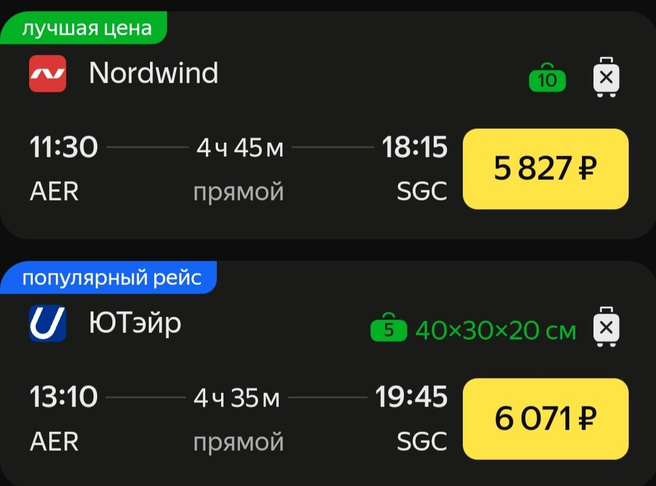Open the ЮТэйр 13:10 flight card
This screenshot has width=656, height=486.
240,417
